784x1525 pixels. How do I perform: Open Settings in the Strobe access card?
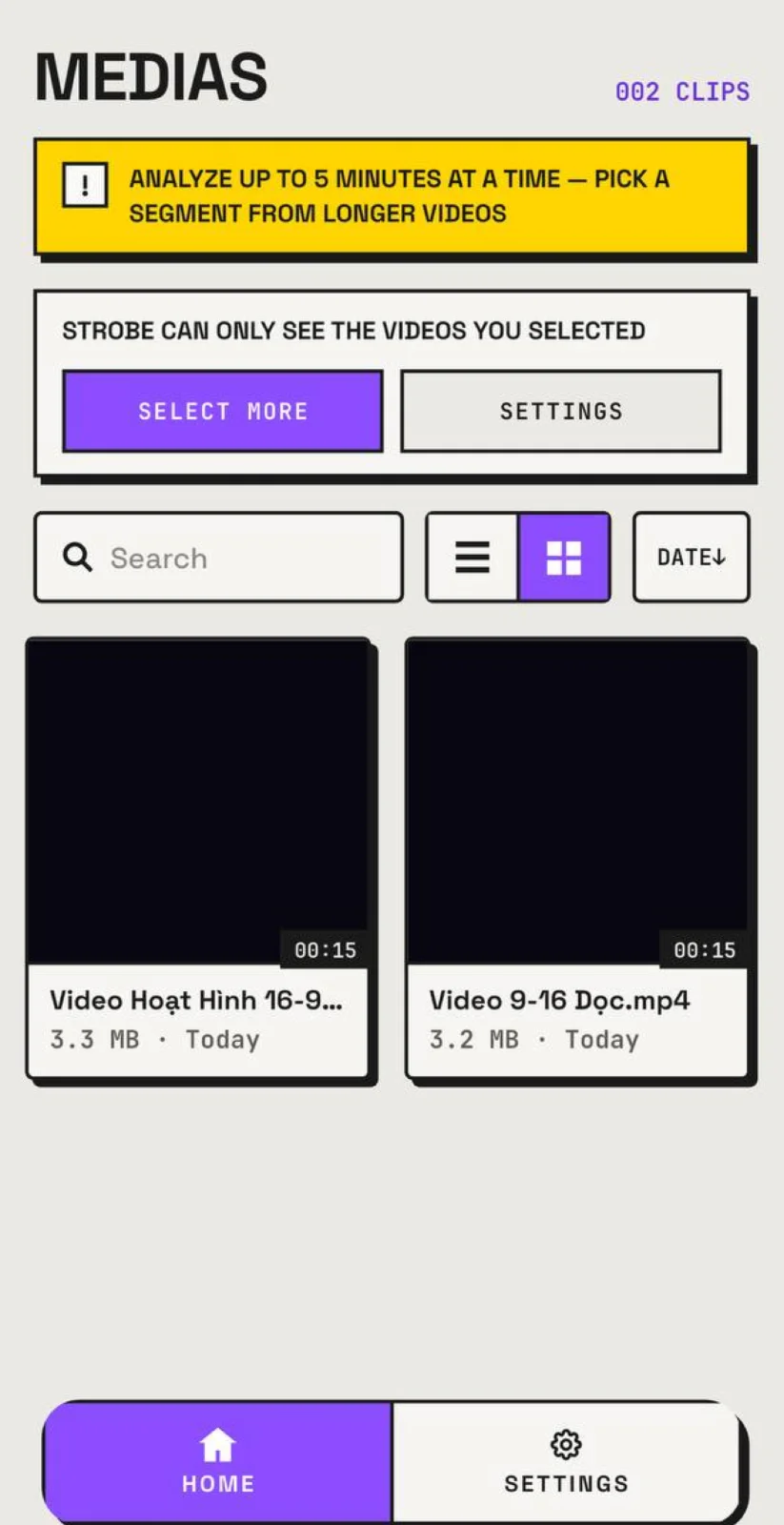[561, 411]
